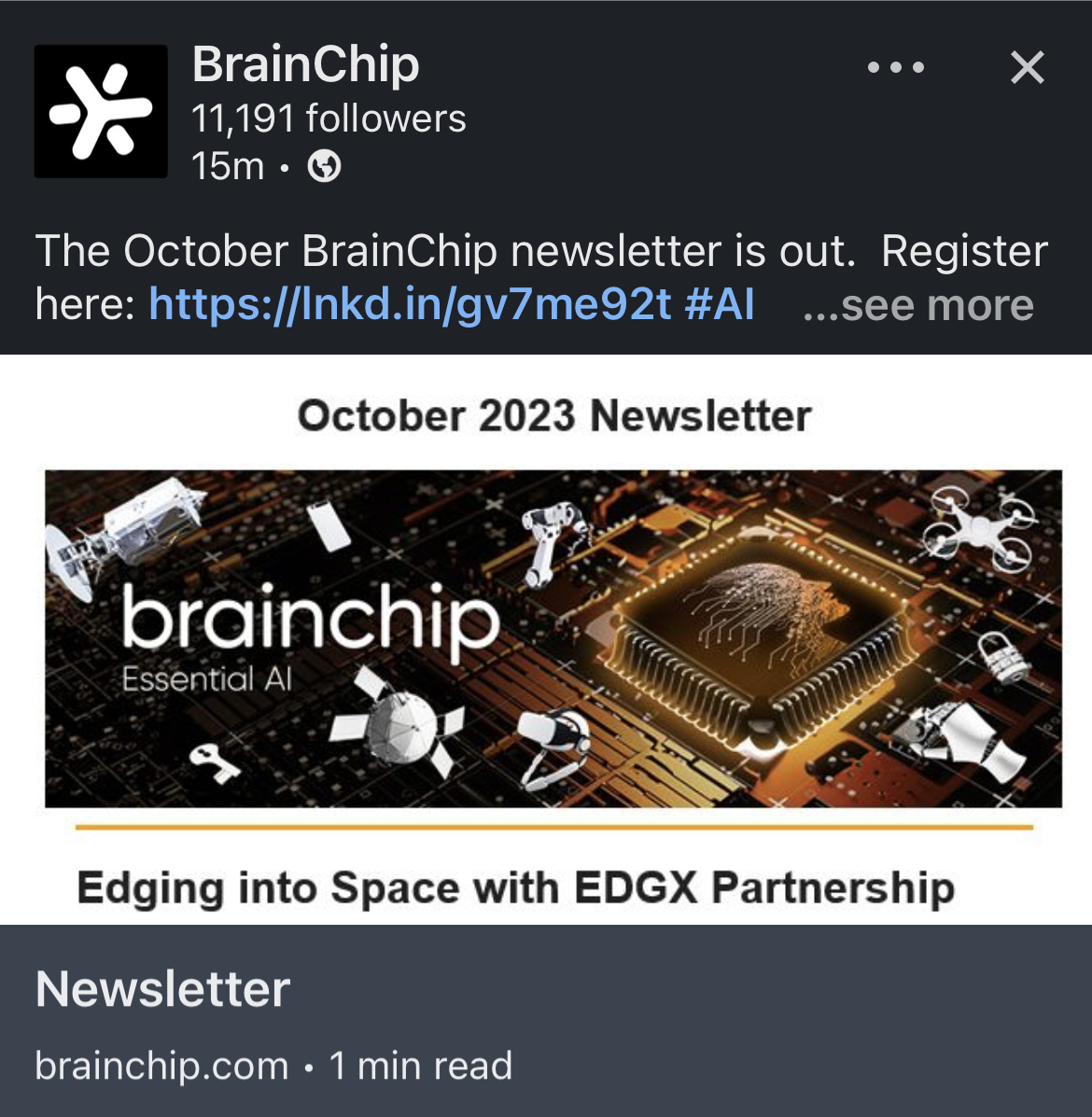Screen dimensions: 1092x1117
Task: Open BrainChip company profile logo
Action: click(101, 111)
